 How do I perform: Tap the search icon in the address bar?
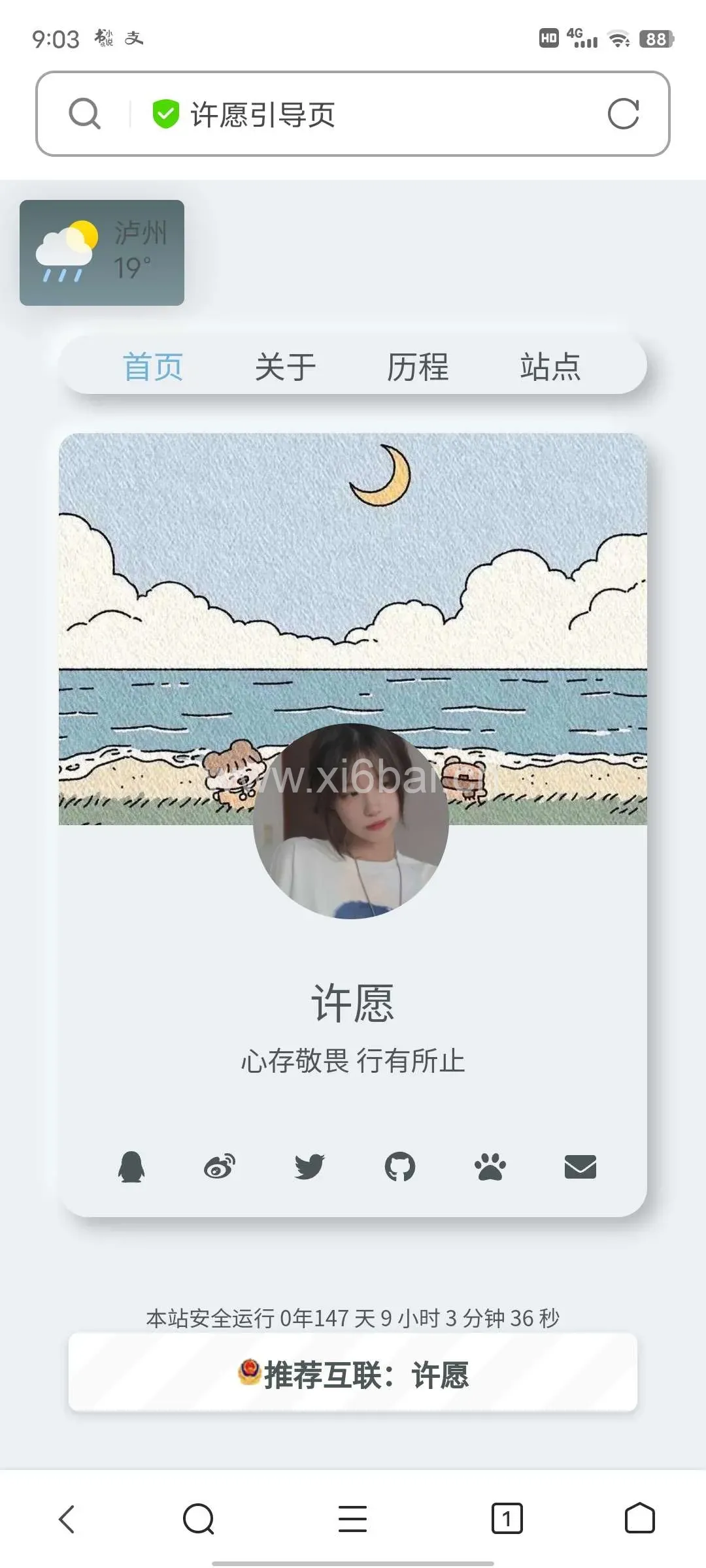tap(85, 114)
